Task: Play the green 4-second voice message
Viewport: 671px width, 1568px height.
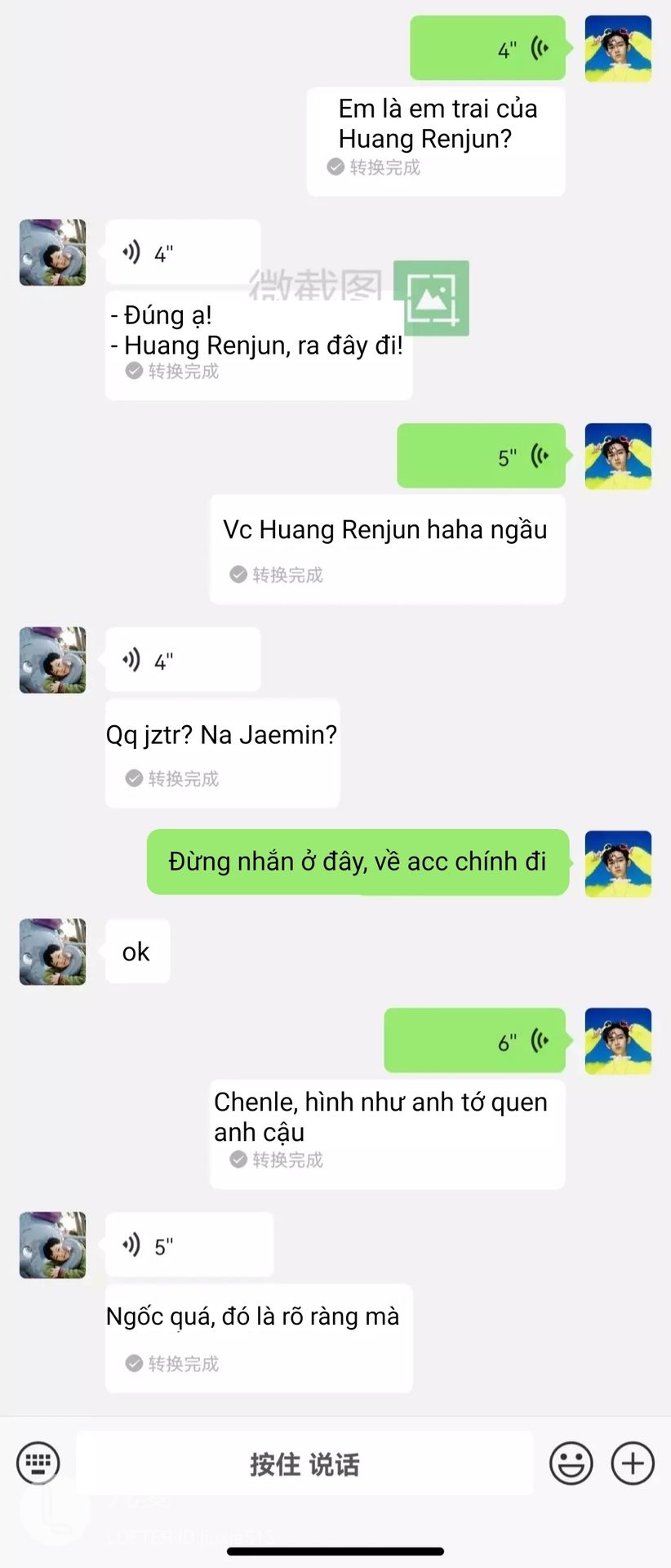Action: [487, 48]
